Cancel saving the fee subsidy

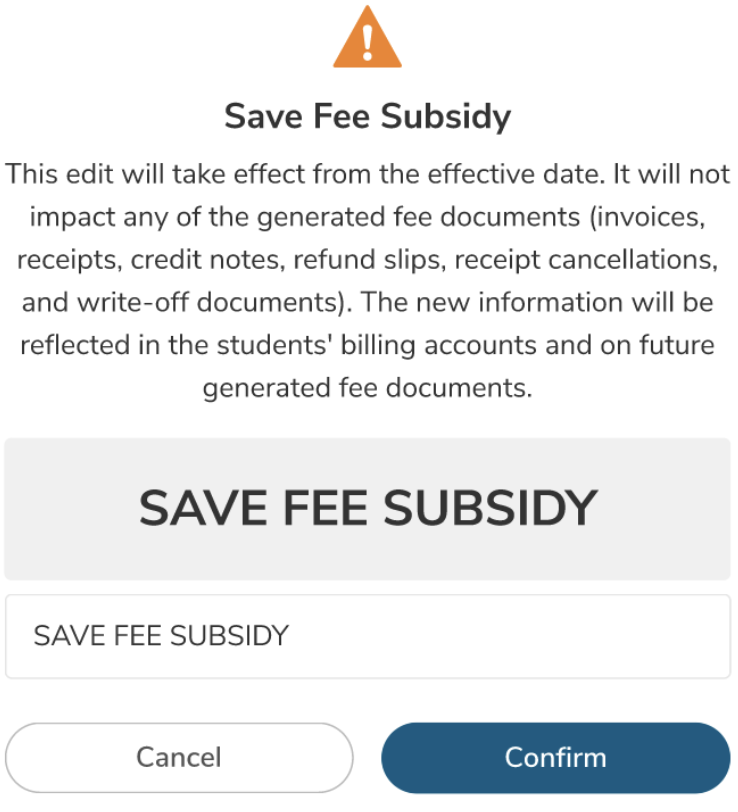tap(179, 757)
